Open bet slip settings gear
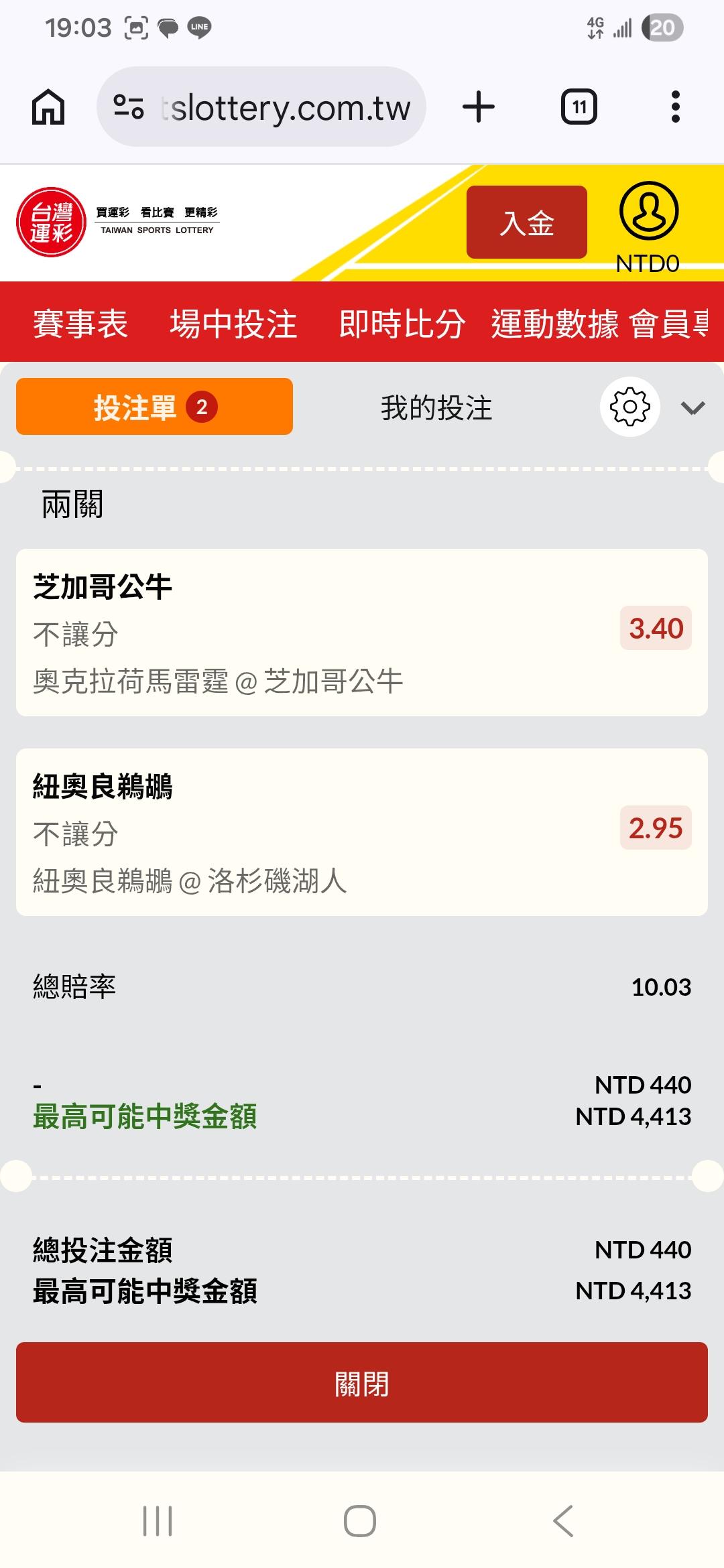 coord(630,407)
